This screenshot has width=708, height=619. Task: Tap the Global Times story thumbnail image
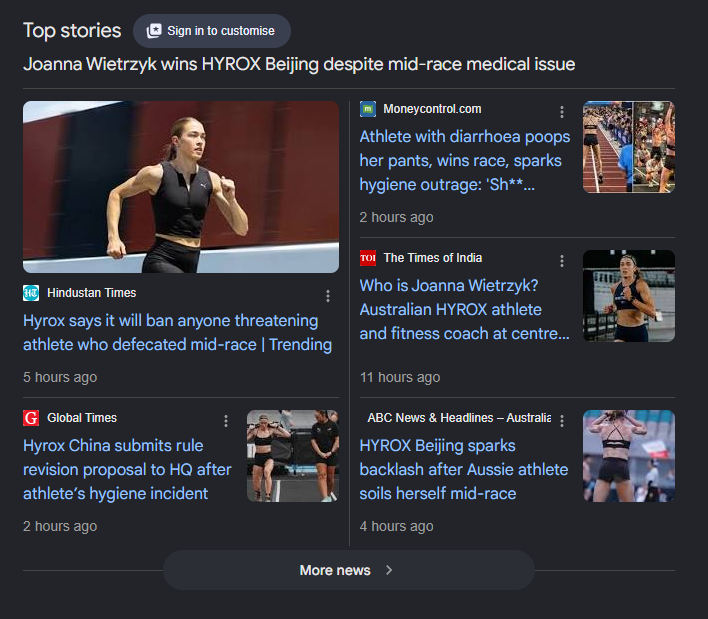[x=293, y=456]
